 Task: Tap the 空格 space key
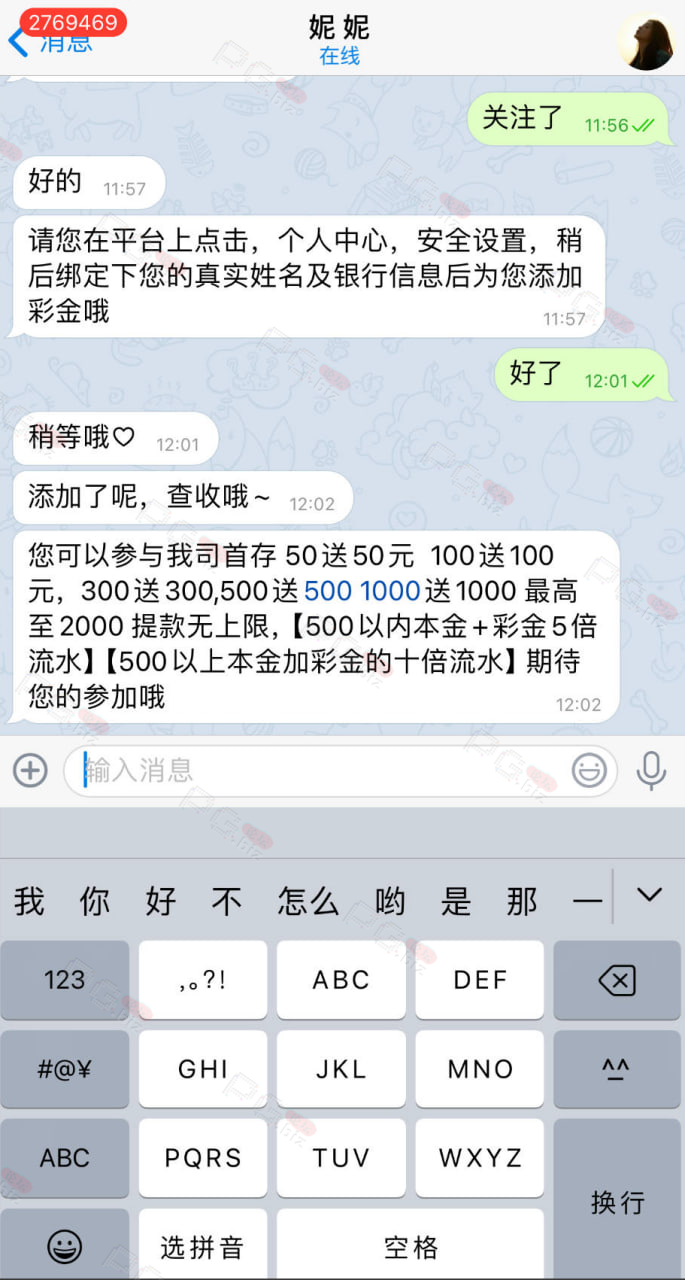point(410,1246)
